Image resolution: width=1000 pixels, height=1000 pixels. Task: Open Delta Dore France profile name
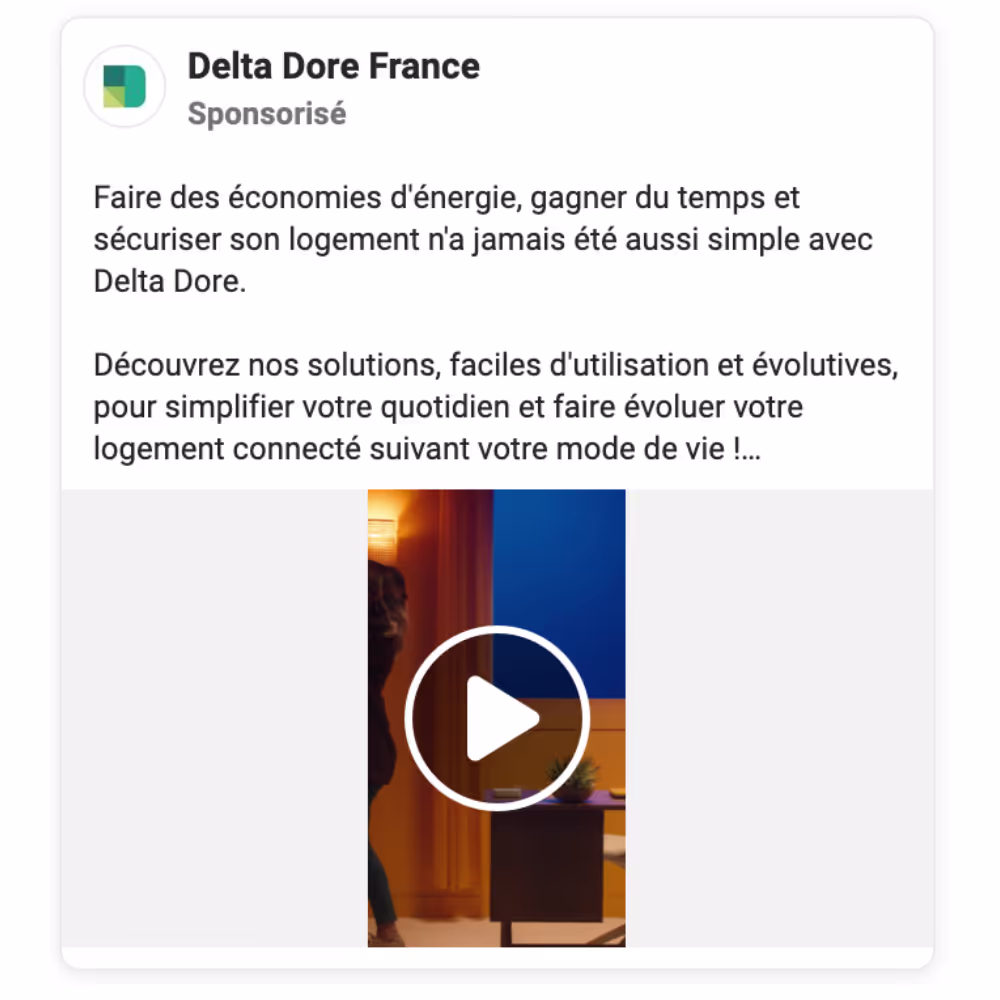pyautogui.click(x=333, y=67)
